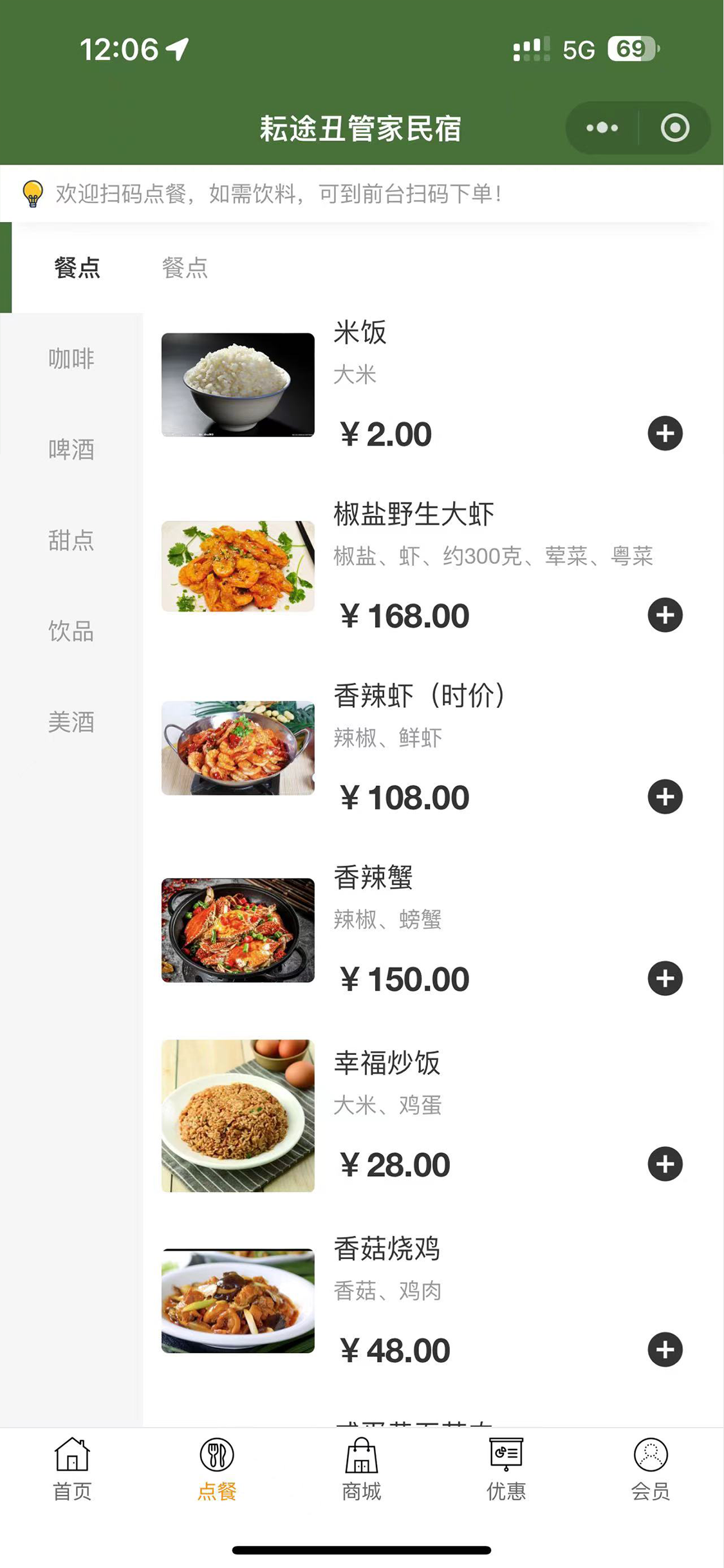Close the mini program via circle icon
Image resolution: width=724 pixels, height=1568 pixels.
click(674, 127)
